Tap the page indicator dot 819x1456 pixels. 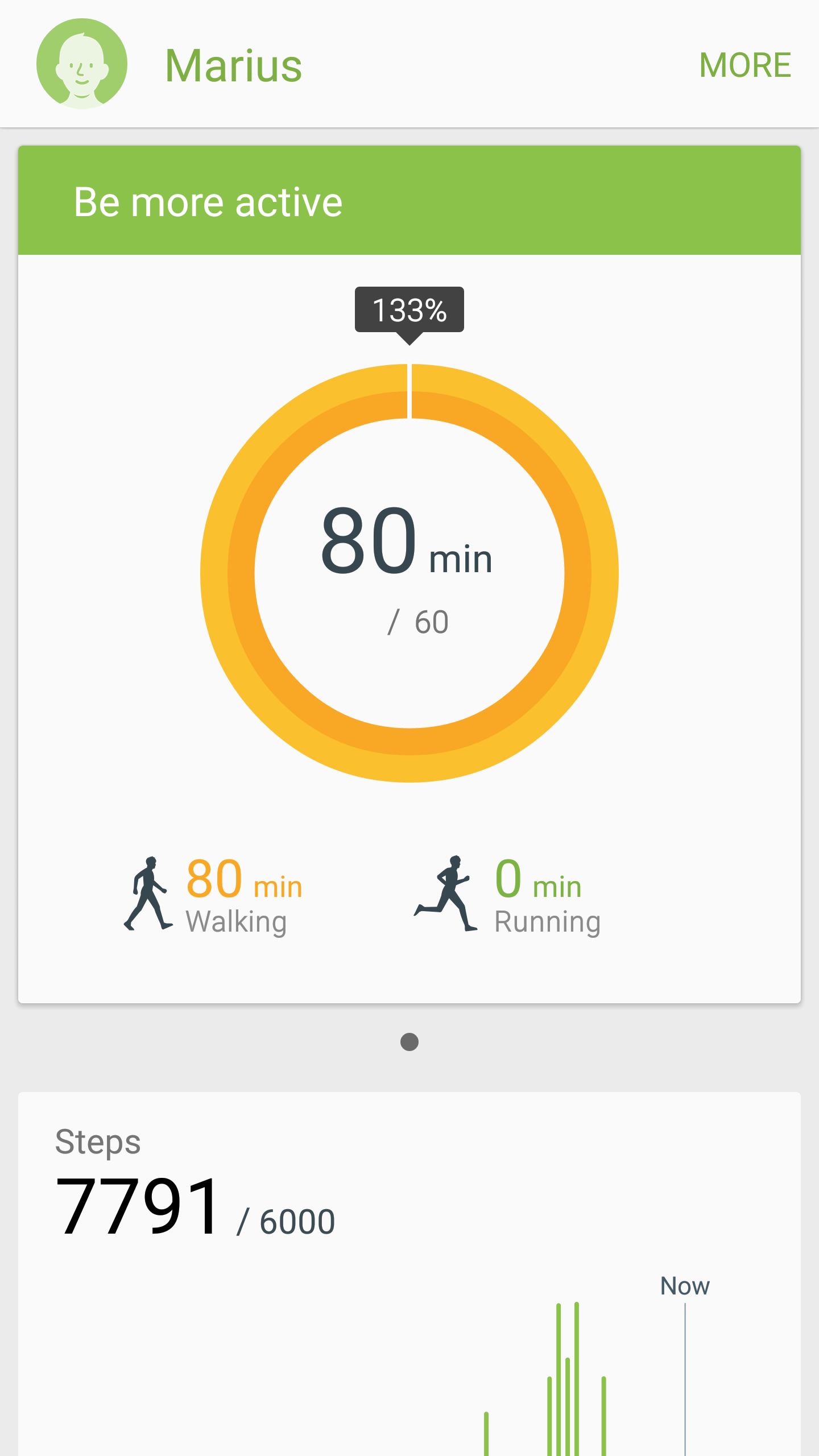[409, 1042]
